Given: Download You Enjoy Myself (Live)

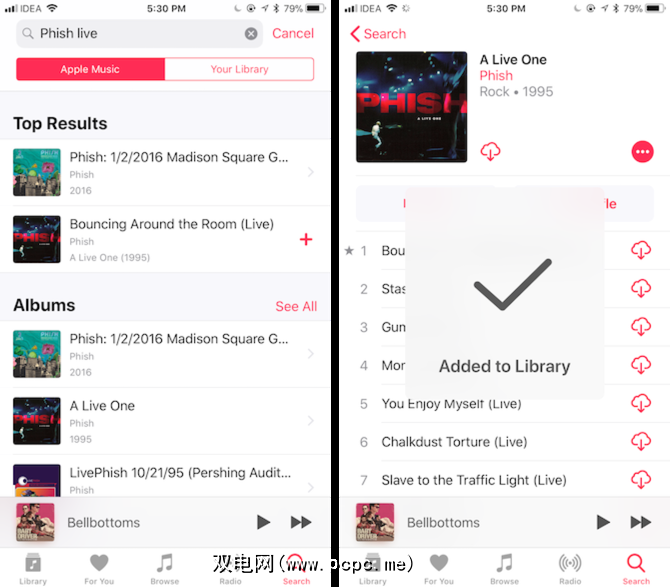Looking at the screenshot, I should click(641, 403).
